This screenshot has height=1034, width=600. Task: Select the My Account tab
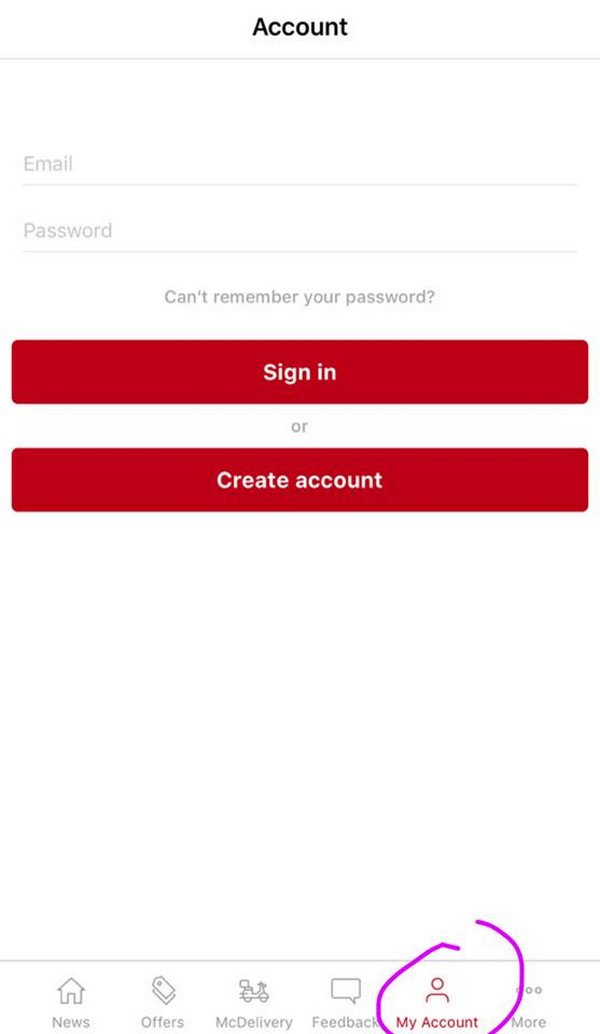pos(437,1002)
